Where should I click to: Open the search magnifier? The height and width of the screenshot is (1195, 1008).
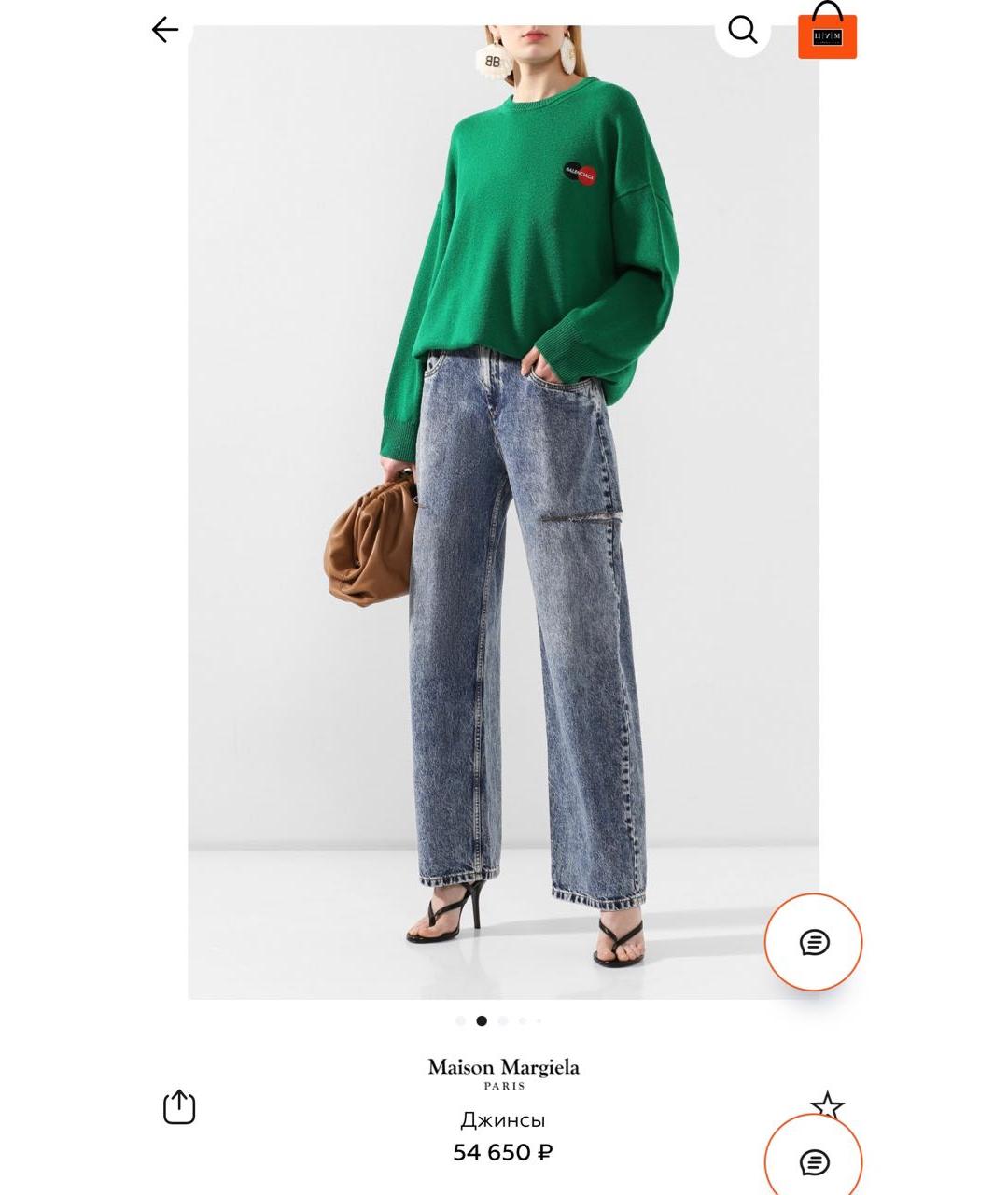(x=742, y=30)
